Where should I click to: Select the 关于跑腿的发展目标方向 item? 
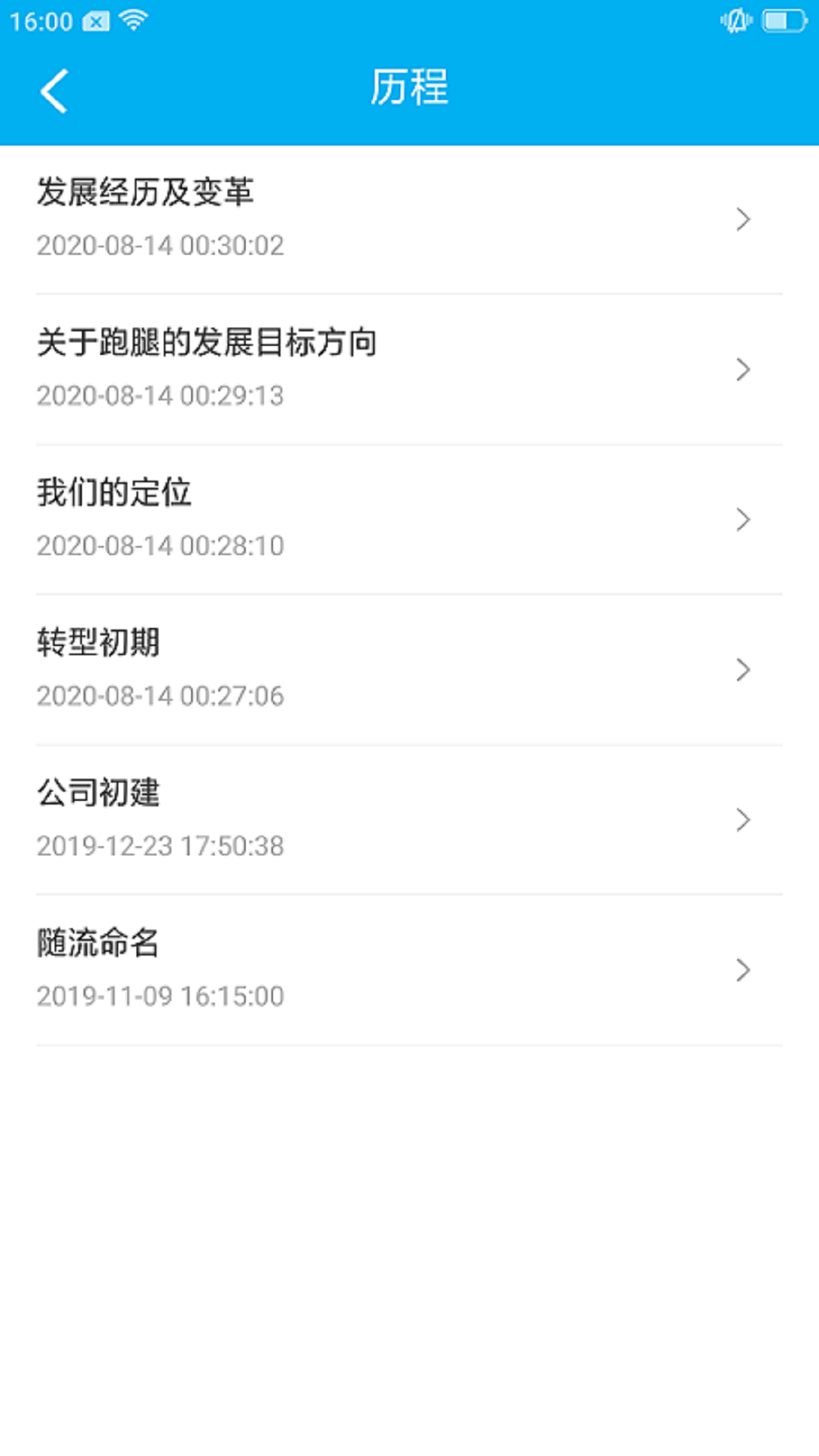click(208, 343)
